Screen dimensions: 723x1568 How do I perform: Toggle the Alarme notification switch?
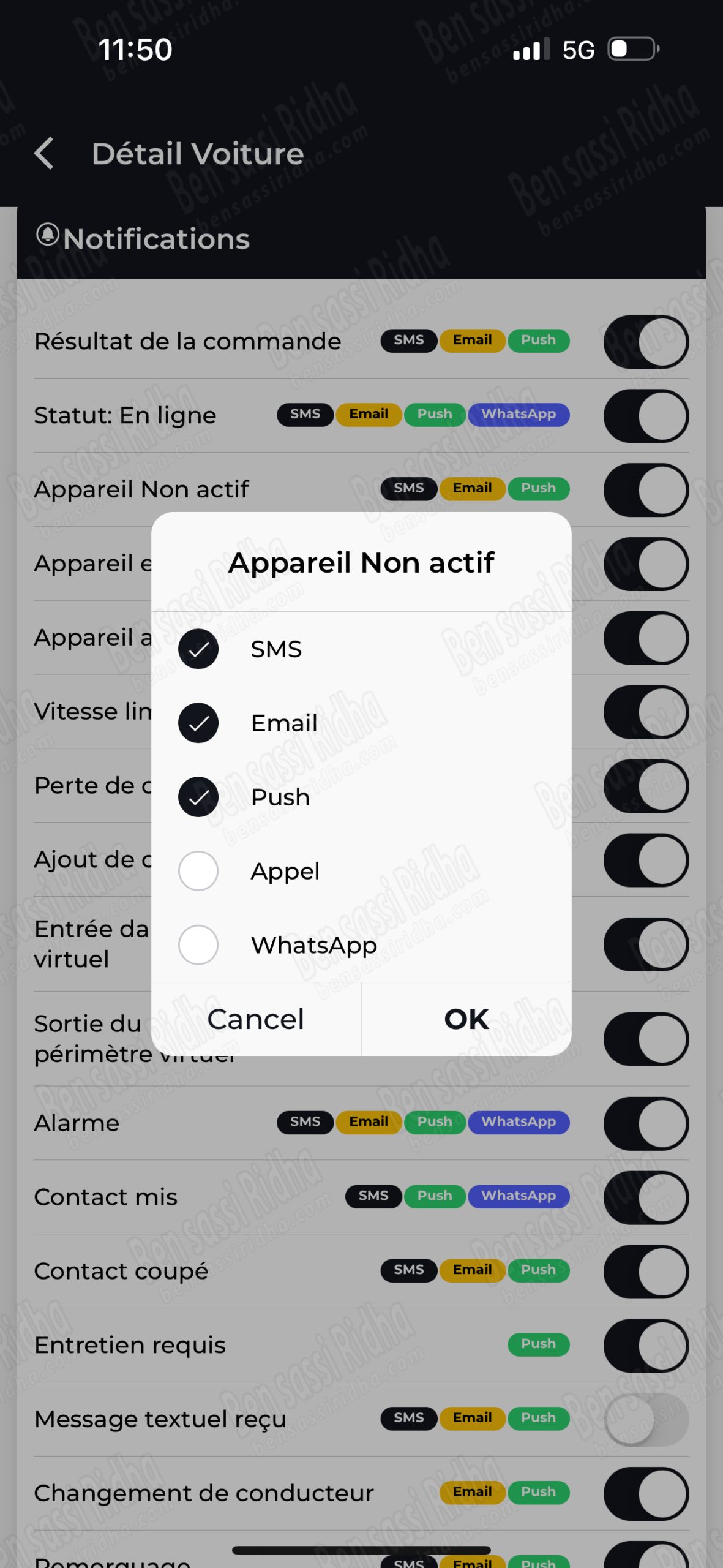pyautogui.click(x=646, y=1123)
